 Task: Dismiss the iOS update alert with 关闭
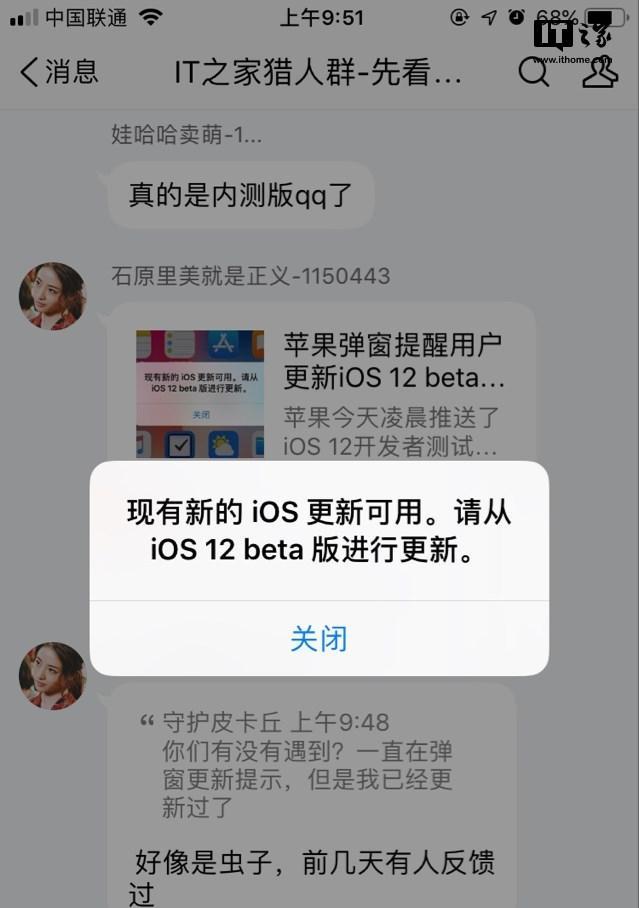click(x=319, y=638)
